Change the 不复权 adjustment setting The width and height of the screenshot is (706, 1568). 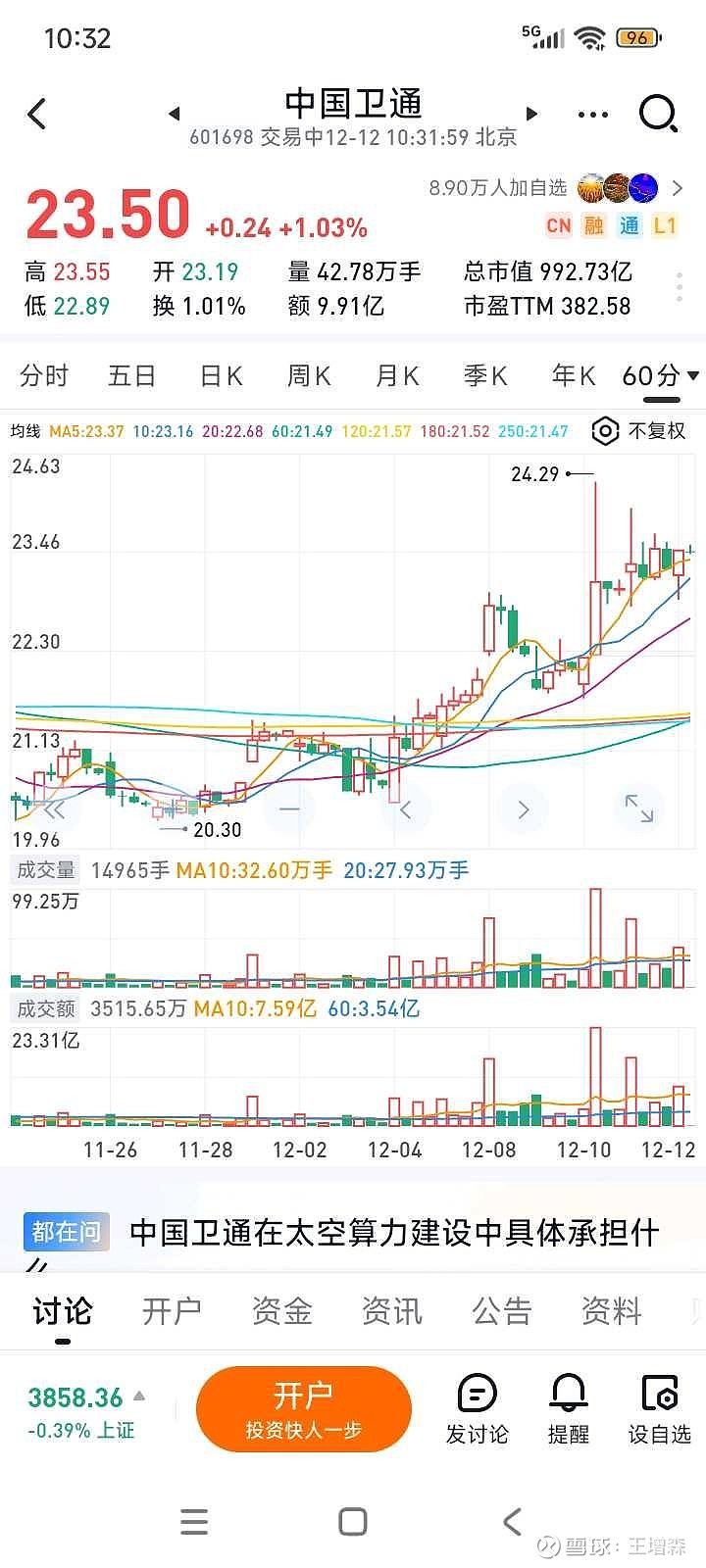coord(640,431)
